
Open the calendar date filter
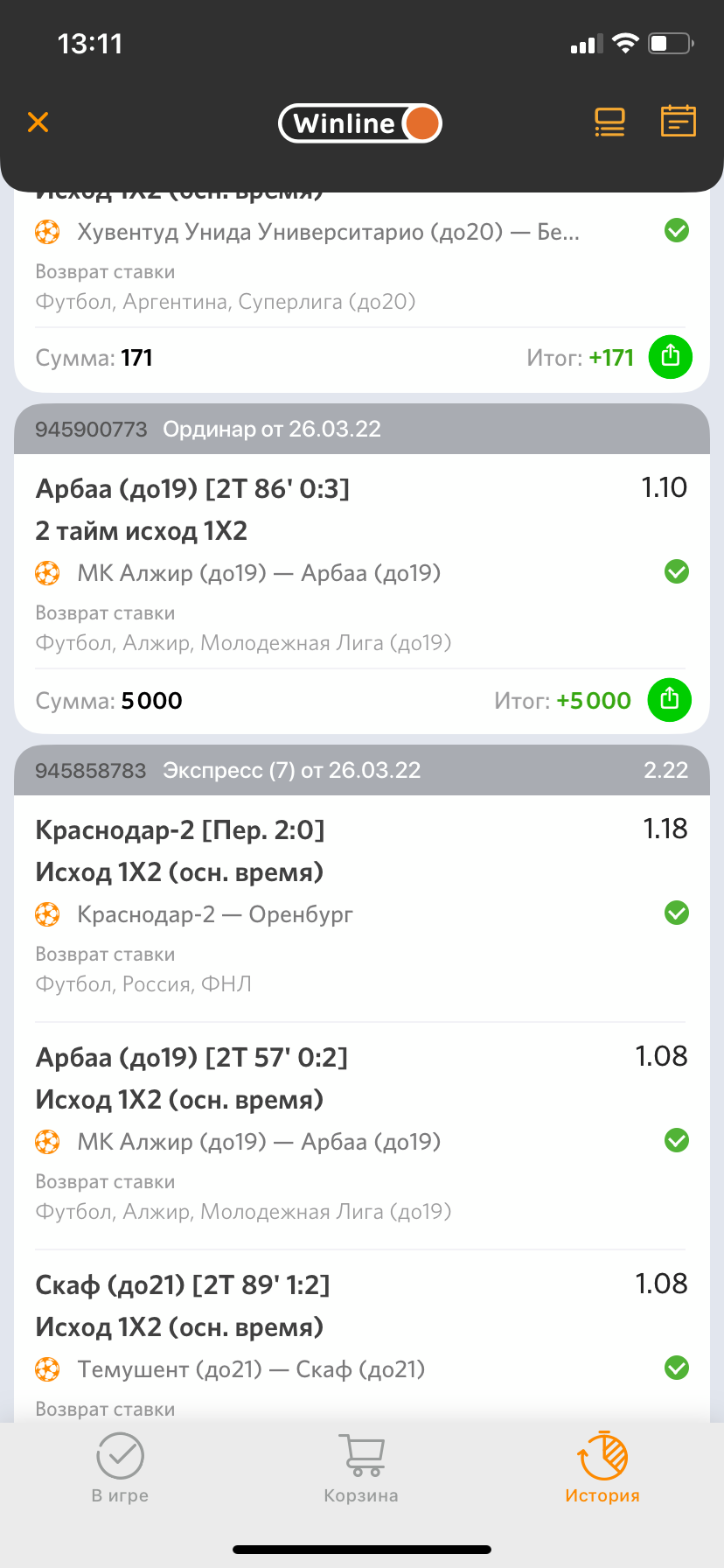coord(678,122)
